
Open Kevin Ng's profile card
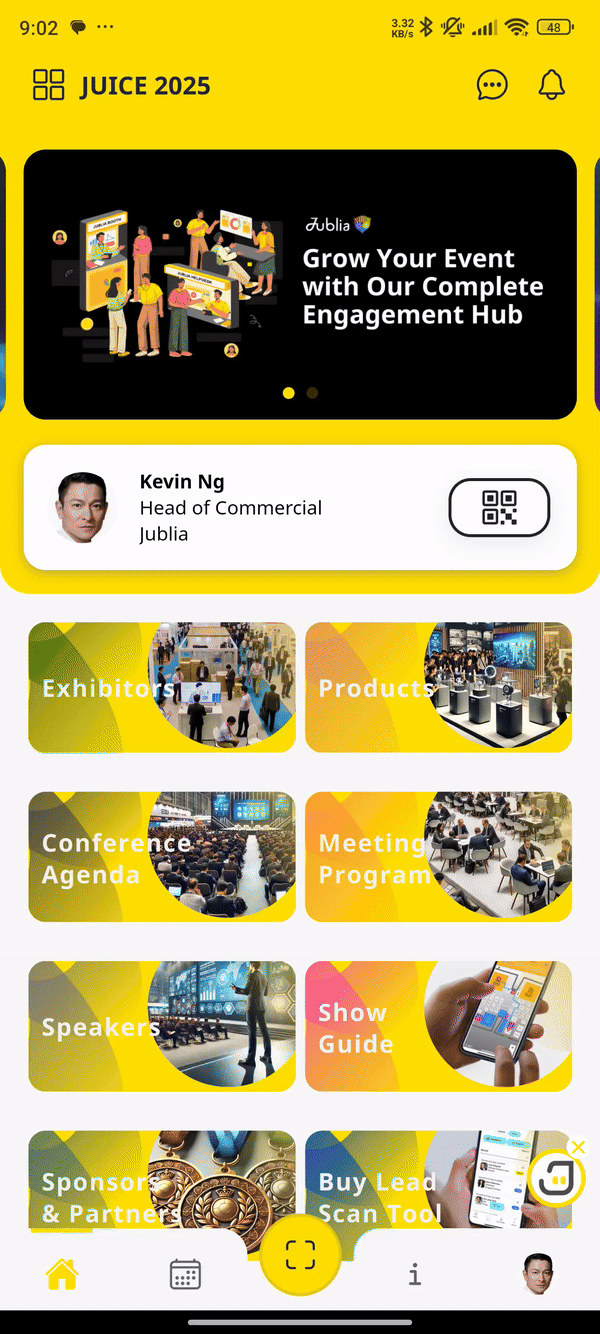click(230, 508)
